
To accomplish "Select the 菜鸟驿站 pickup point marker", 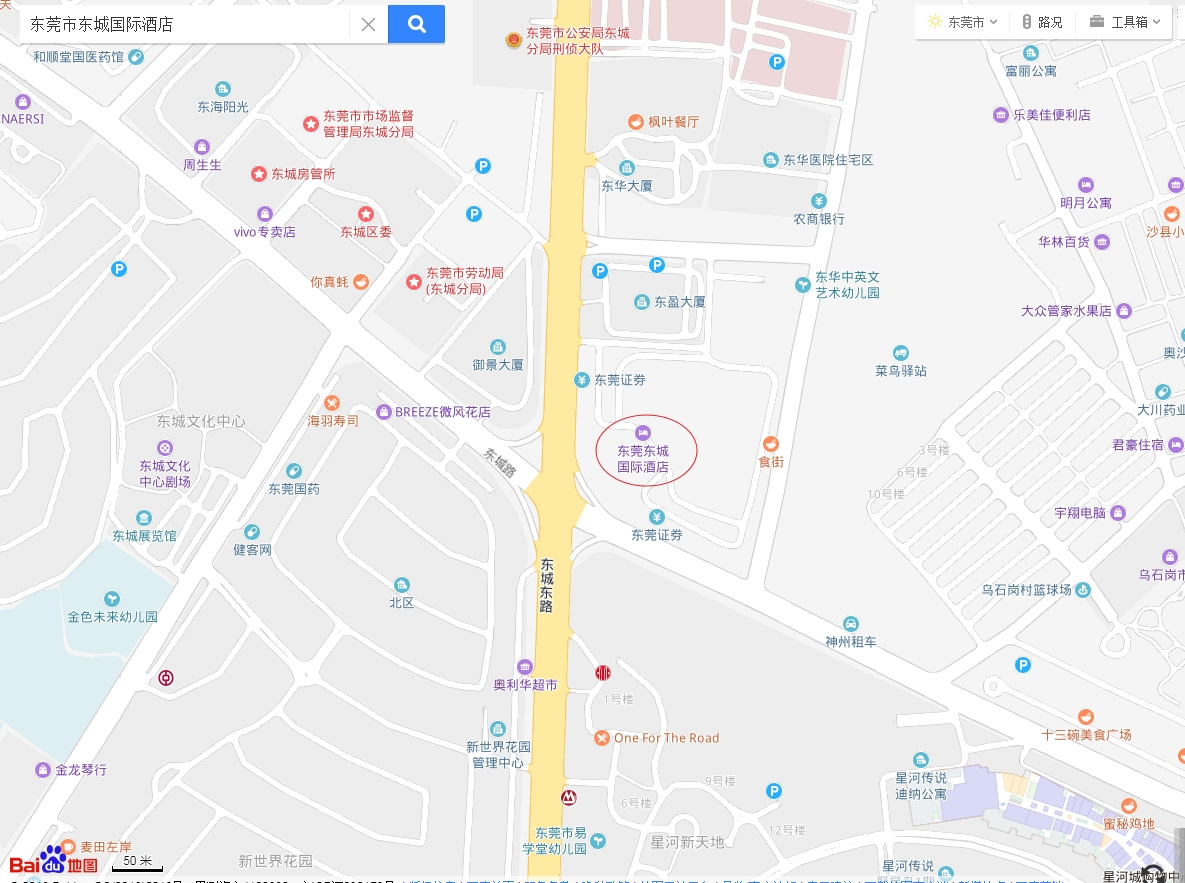I will click(900, 353).
